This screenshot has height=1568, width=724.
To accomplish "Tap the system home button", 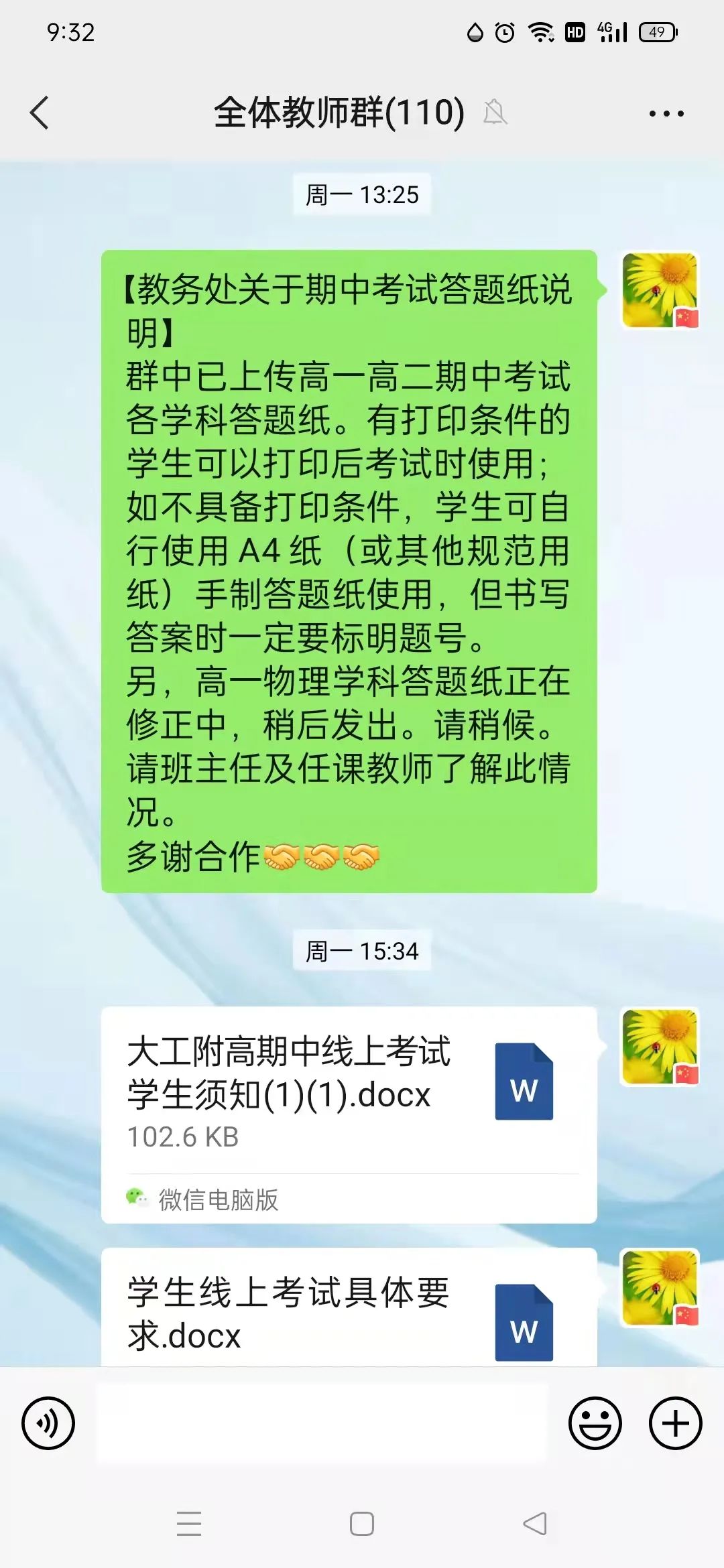I will [x=361, y=1524].
